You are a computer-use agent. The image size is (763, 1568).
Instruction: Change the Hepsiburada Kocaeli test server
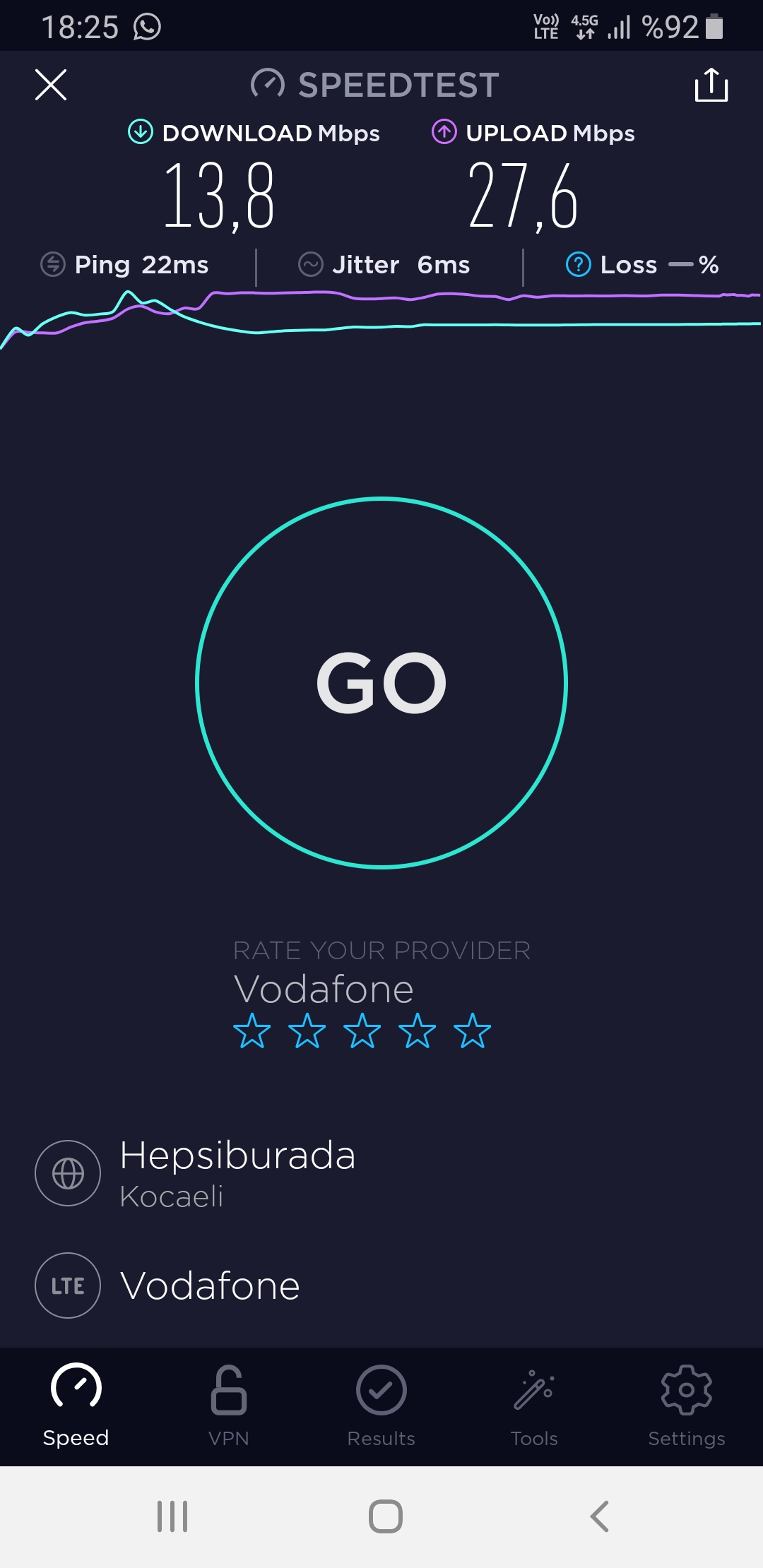[x=381, y=1173]
